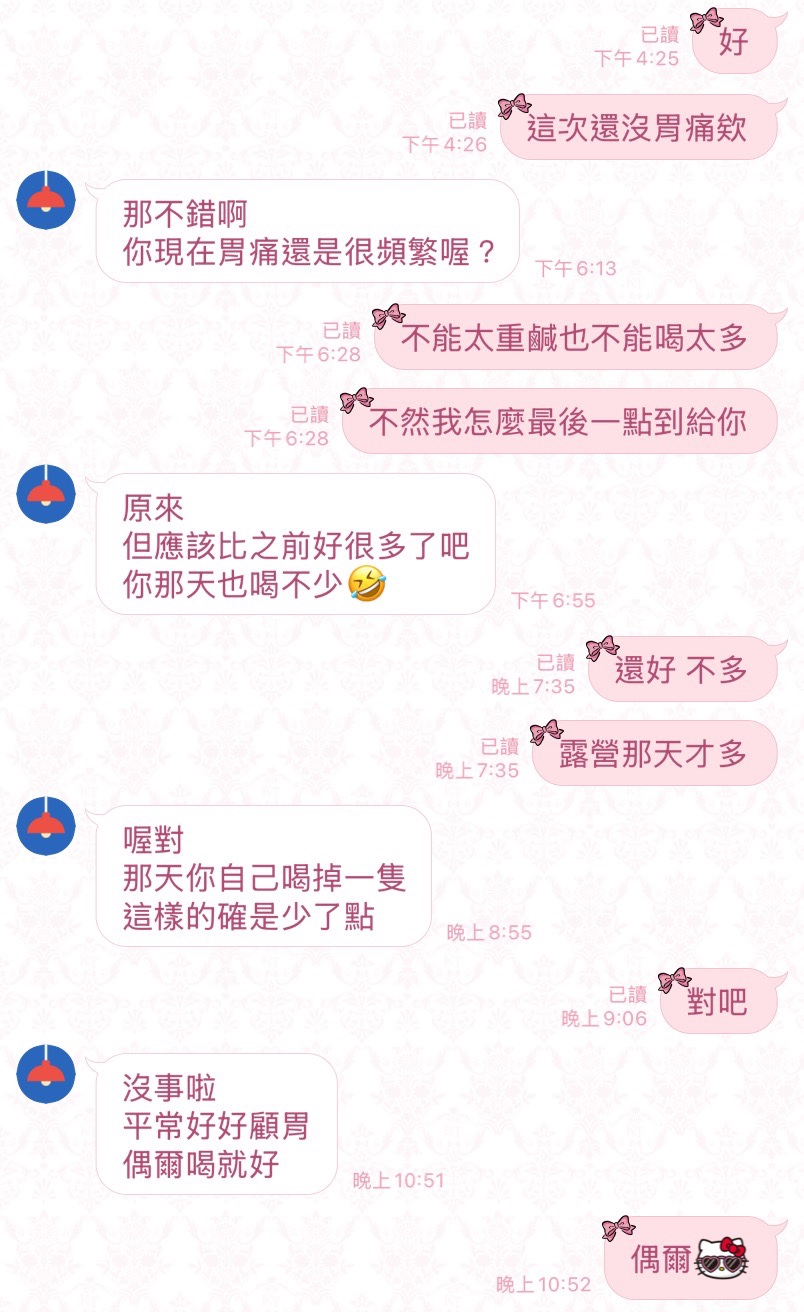Open sender's avatar beside '那不錯啊' message
Screen dimensions: 804x1312
pos(47,198)
